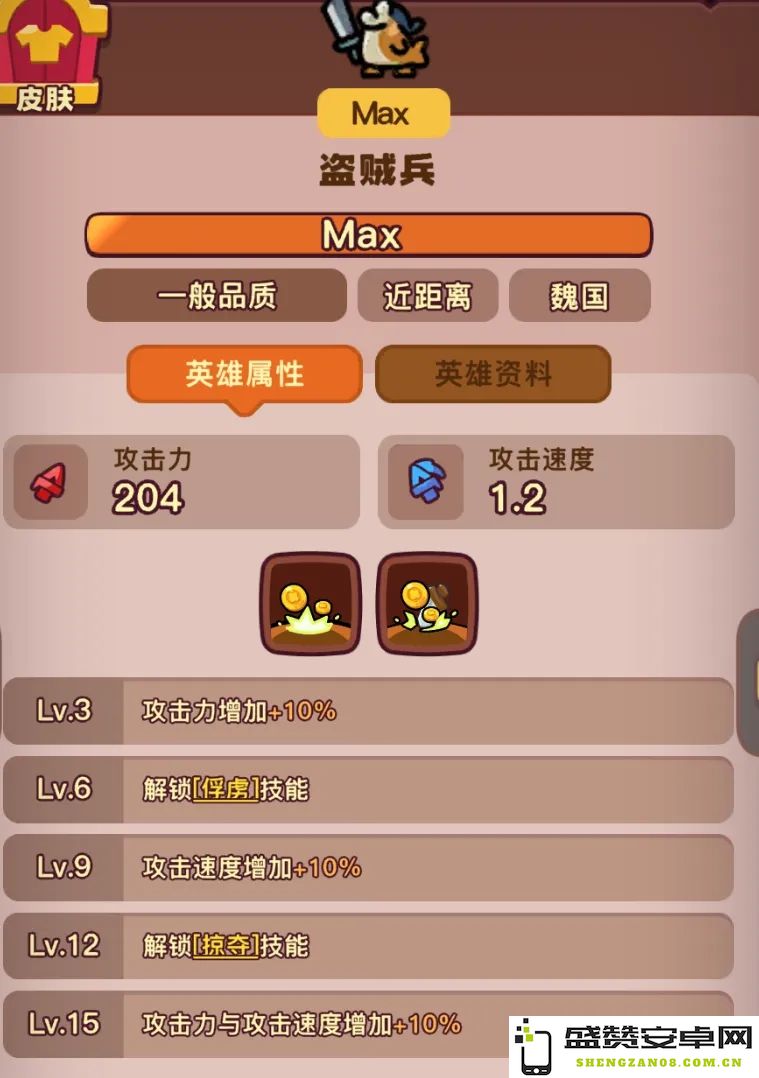The image size is (759, 1078).
Task: Switch to the 英雄资料 tab
Action: pos(492,374)
